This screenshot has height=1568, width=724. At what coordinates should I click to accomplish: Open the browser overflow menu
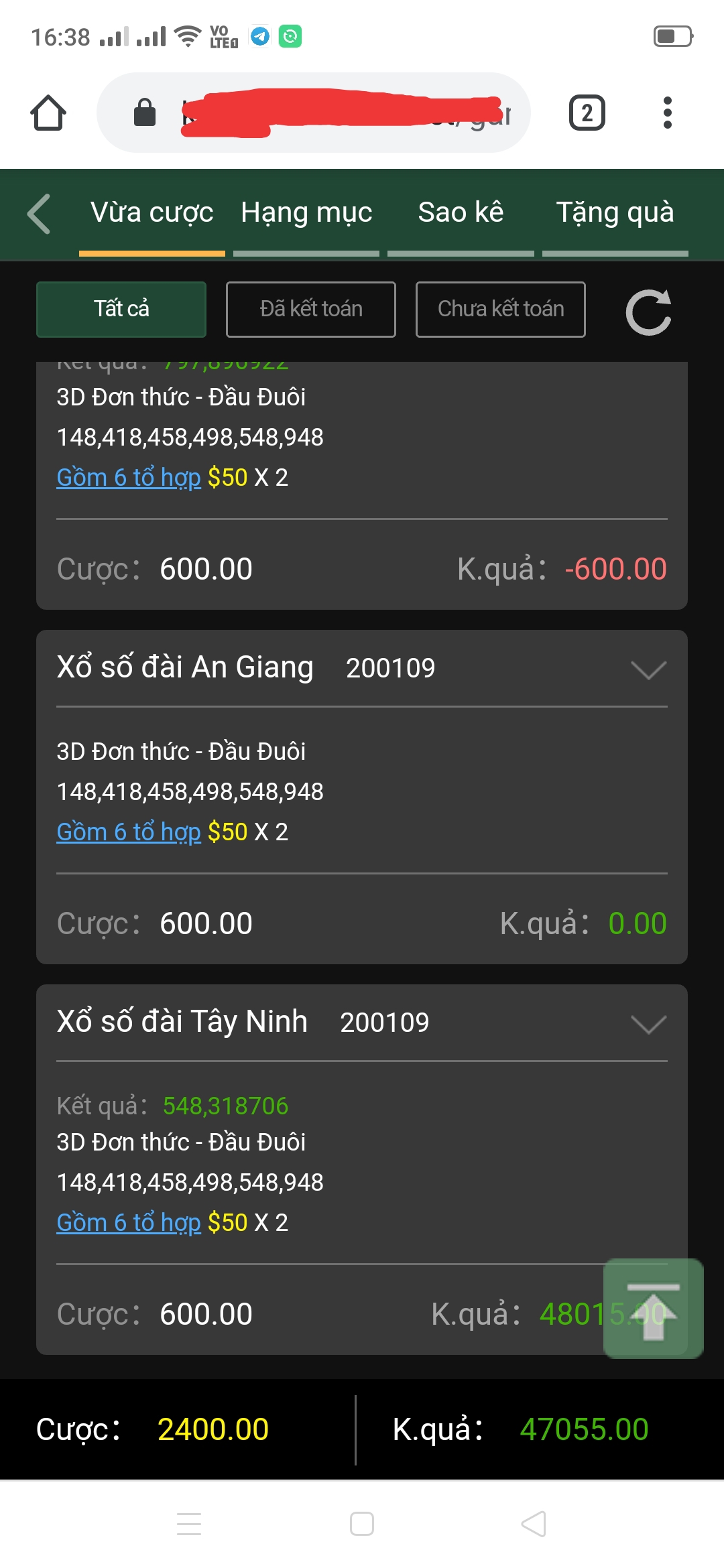click(667, 113)
